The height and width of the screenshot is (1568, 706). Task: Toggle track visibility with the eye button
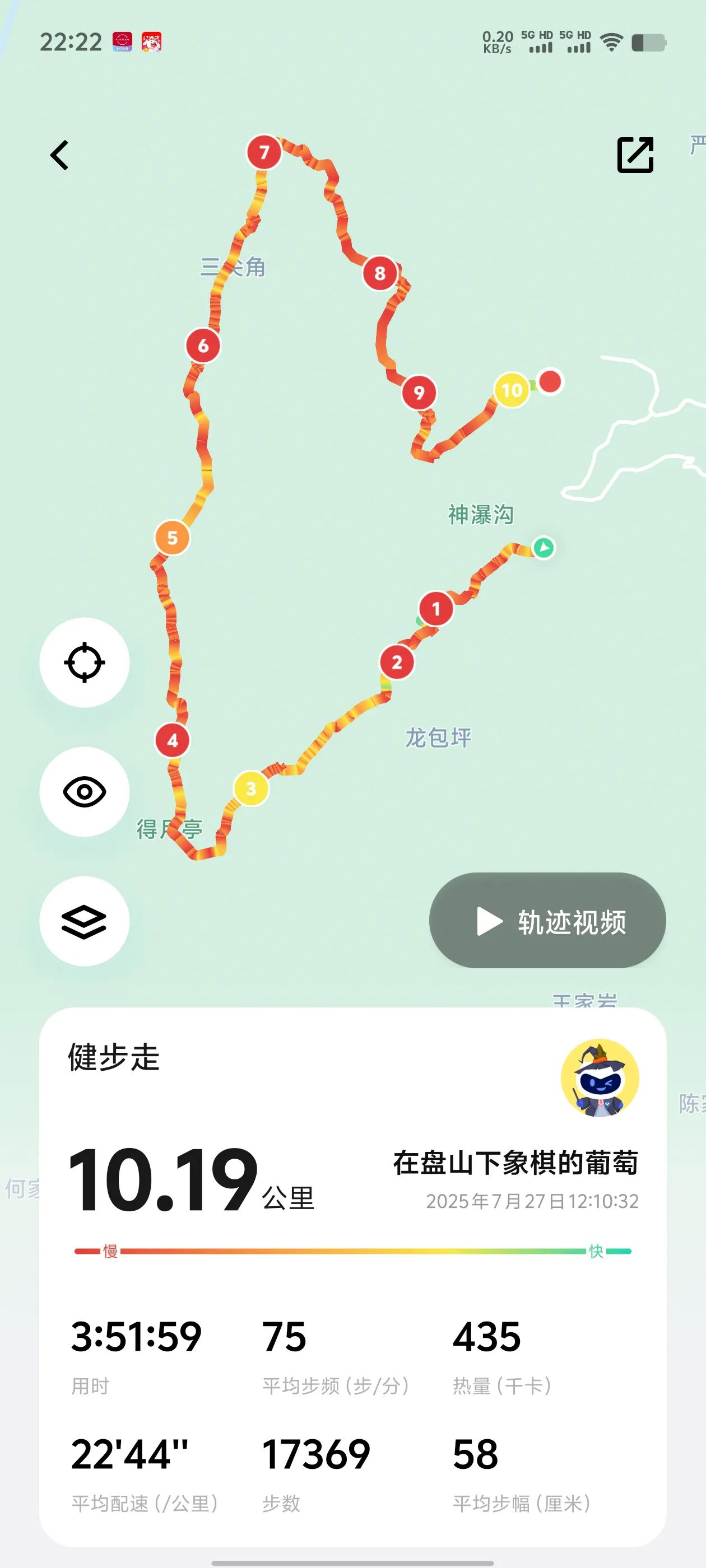(x=85, y=792)
